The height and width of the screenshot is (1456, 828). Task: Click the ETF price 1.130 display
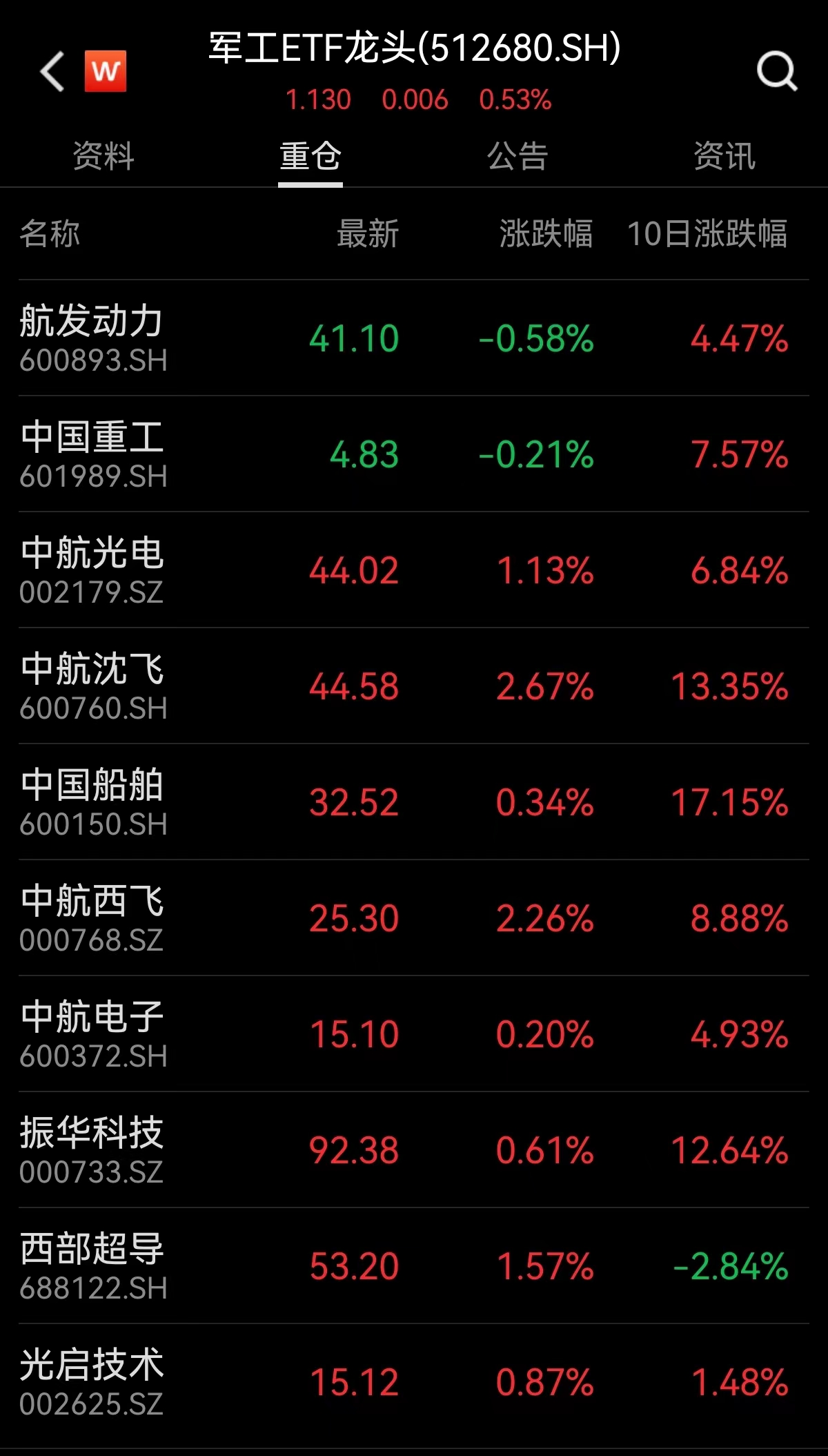tap(318, 100)
